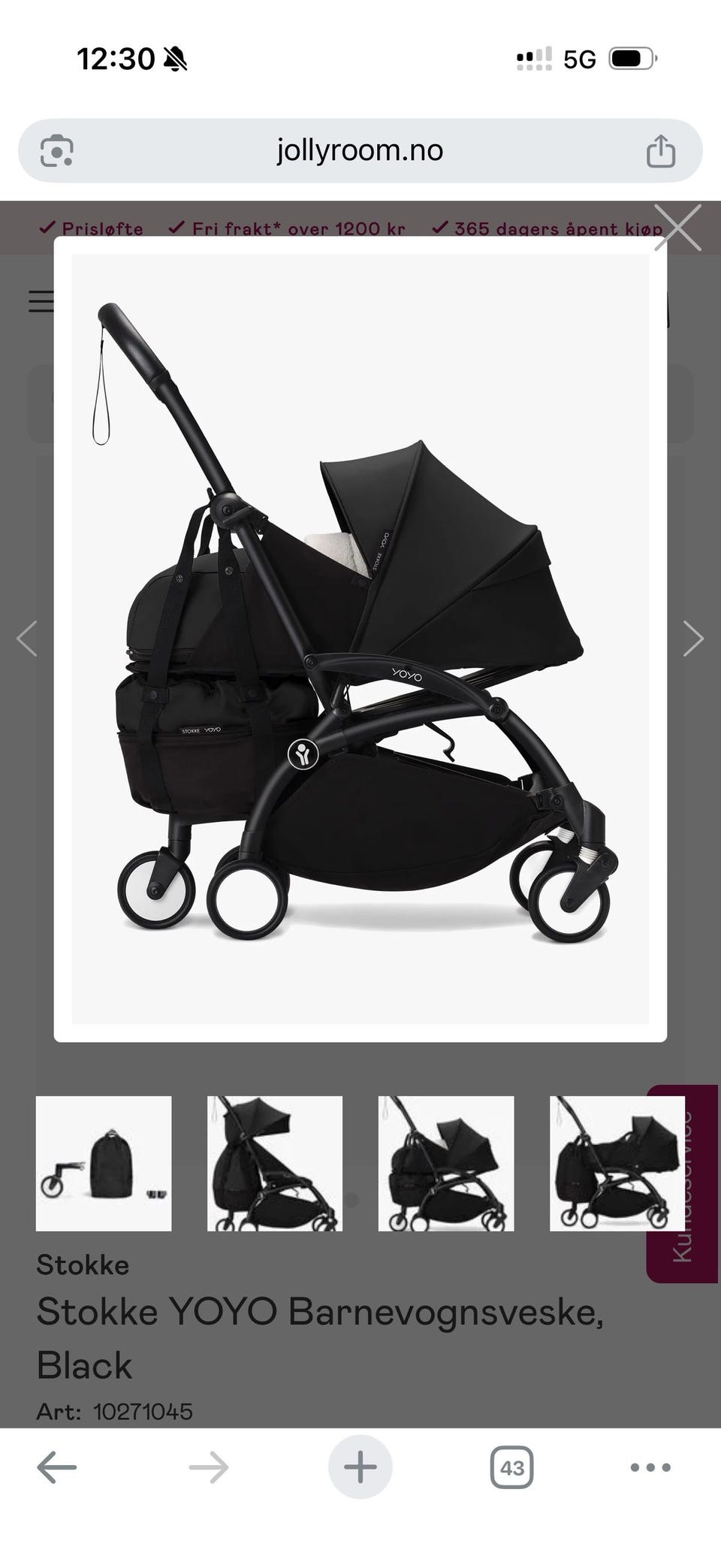The image size is (721, 1568).
Task: Select the backpack and wheel thumbnail
Action: [x=104, y=1163]
